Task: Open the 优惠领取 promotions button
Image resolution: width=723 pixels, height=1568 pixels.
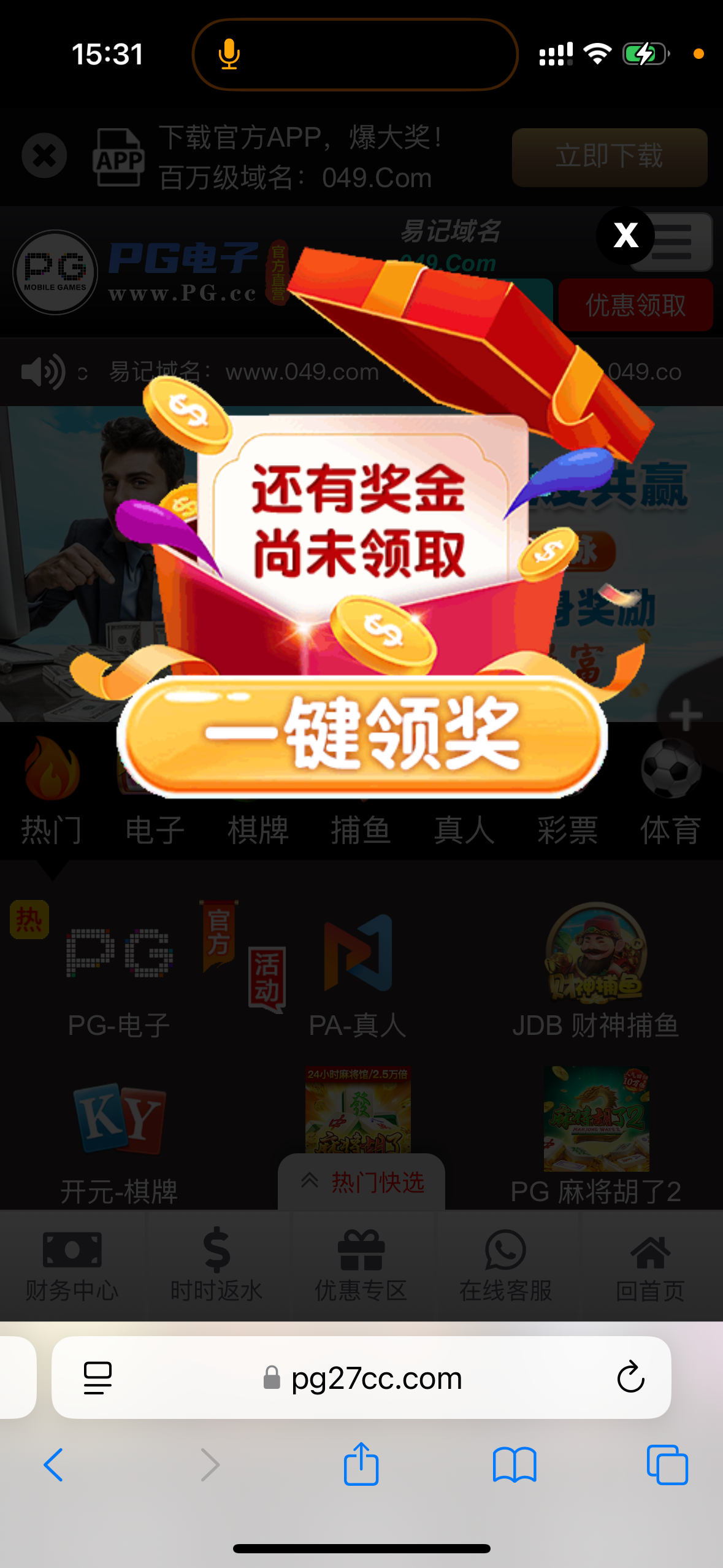Action: (x=635, y=305)
